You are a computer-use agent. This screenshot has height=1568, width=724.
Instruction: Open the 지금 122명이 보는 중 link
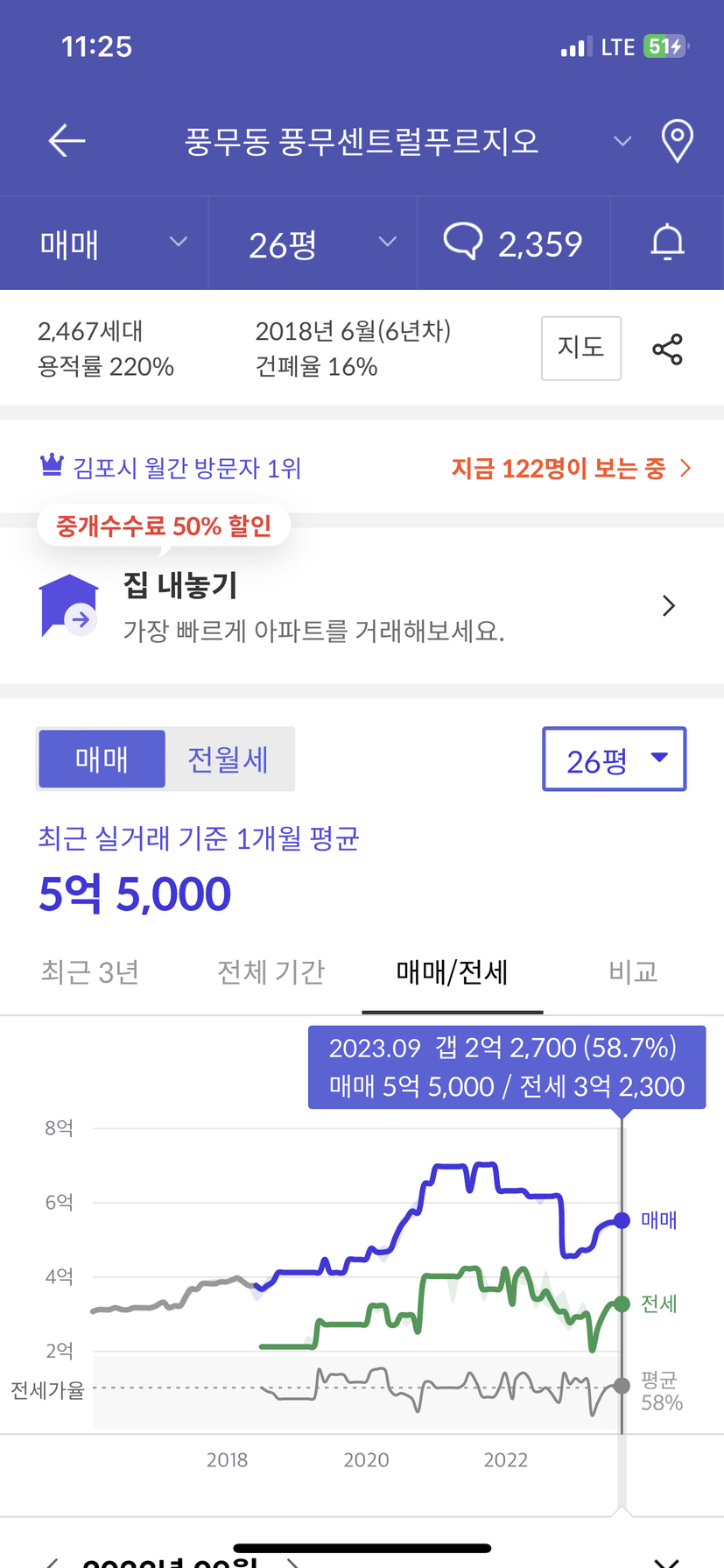[x=572, y=469]
